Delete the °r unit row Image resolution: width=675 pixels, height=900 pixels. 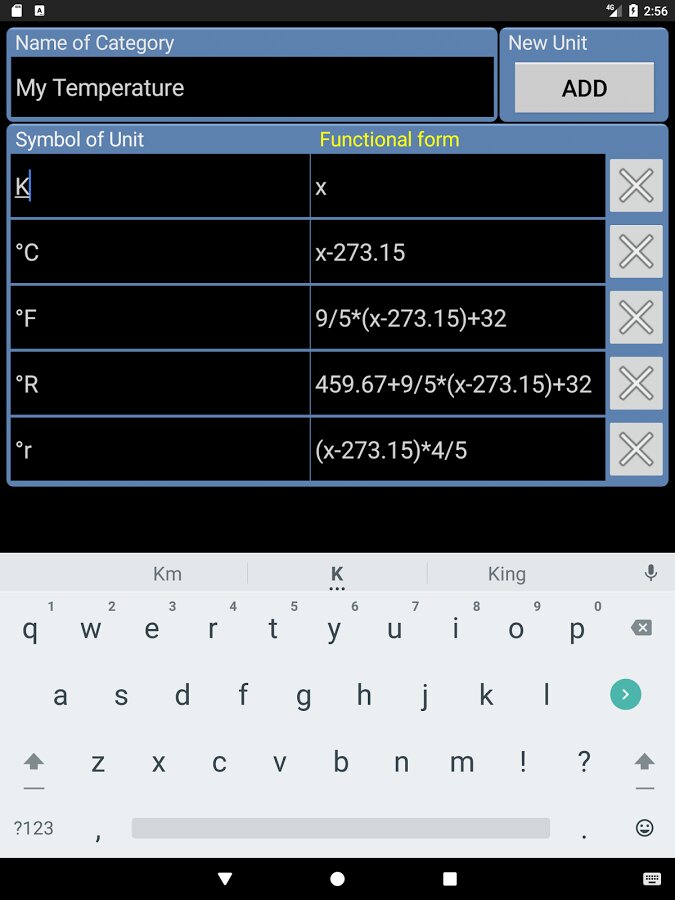click(x=636, y=450)
